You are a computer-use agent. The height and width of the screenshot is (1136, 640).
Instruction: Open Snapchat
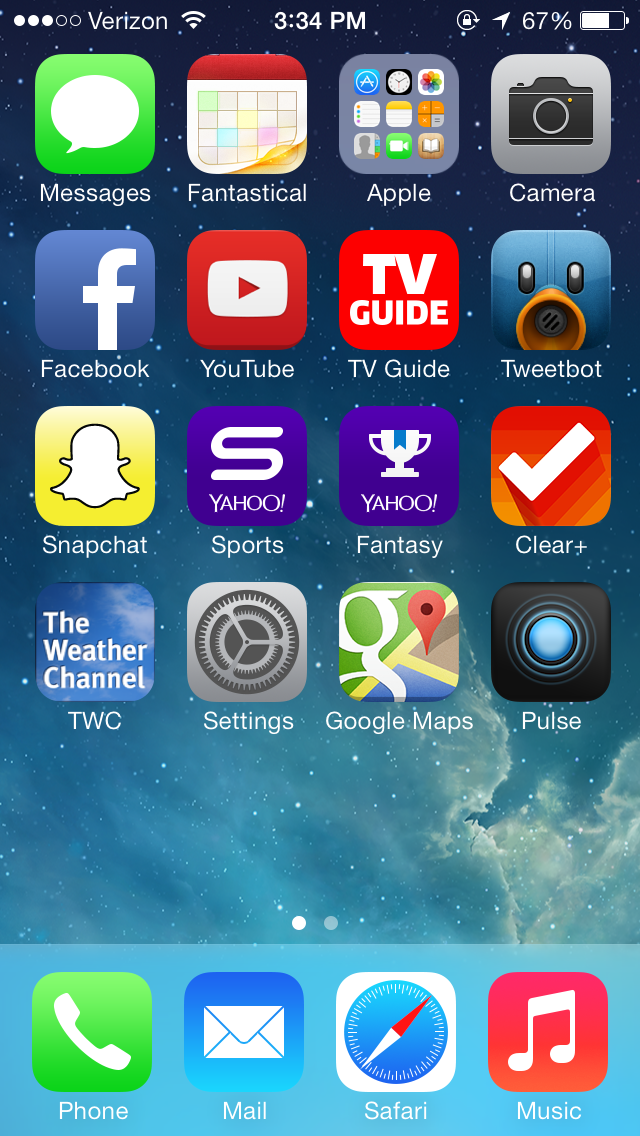[95, 466]
